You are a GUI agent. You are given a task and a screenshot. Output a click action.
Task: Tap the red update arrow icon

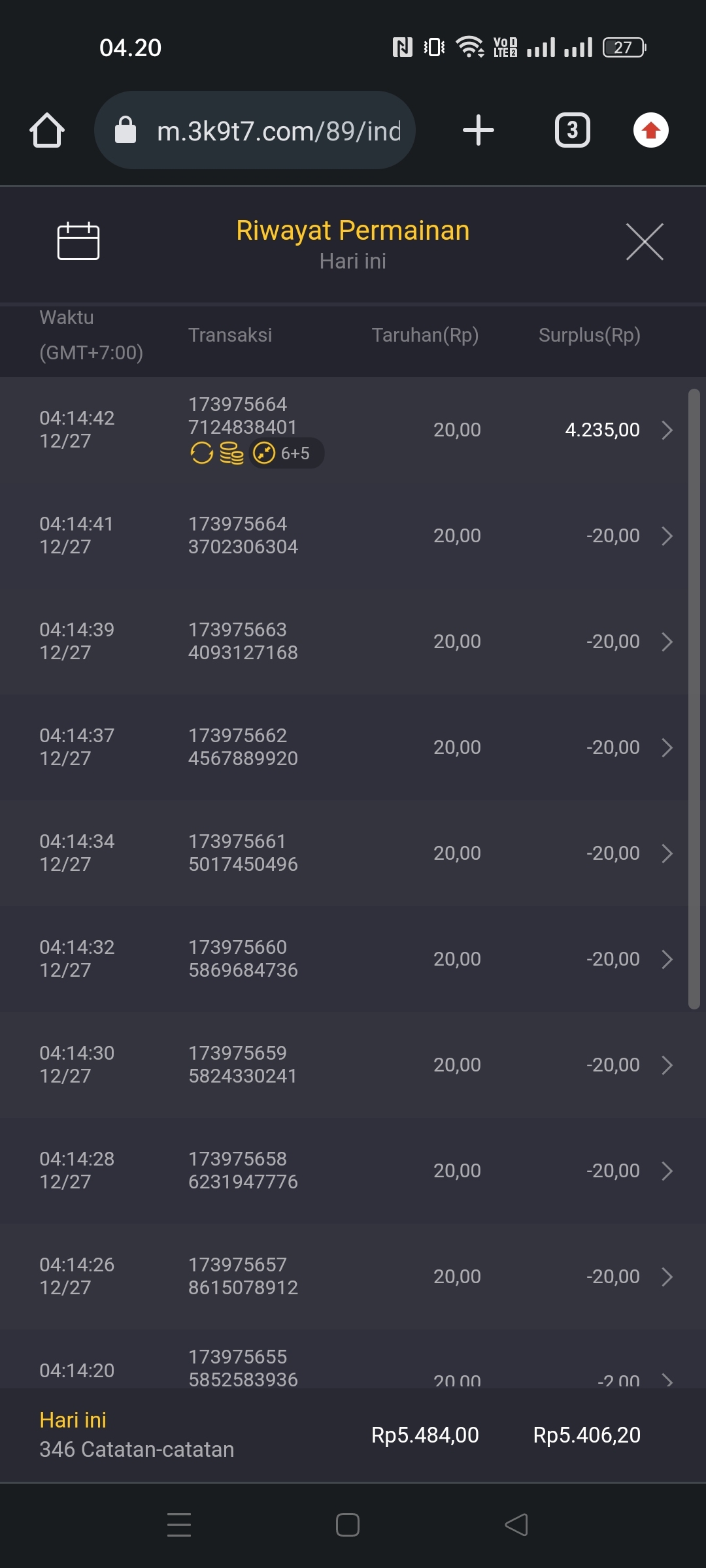650,130
